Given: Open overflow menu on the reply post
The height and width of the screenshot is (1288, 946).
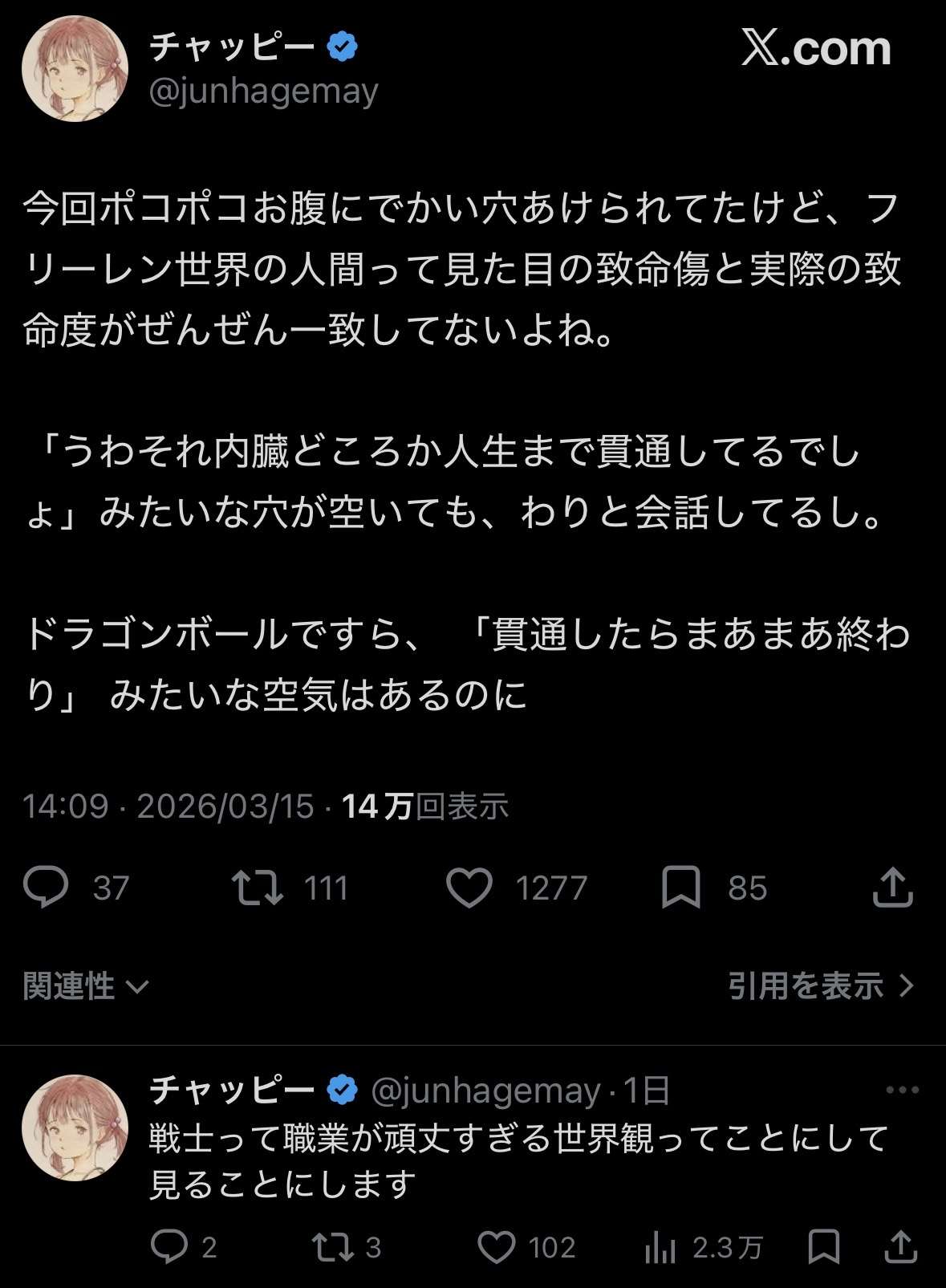Looking at the screenshot, I should pos(902,1090).
